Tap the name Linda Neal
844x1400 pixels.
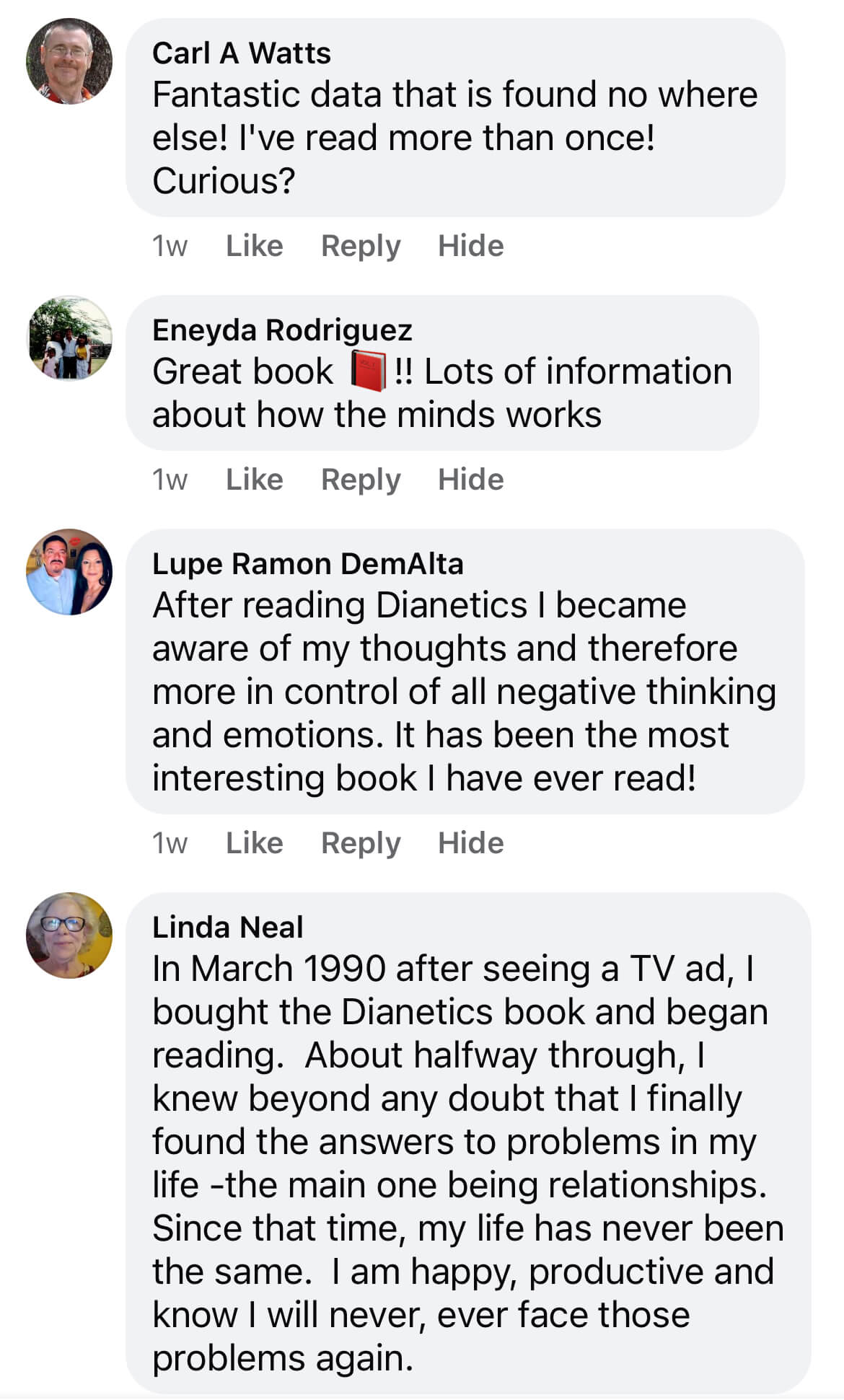tap(227, 928)
